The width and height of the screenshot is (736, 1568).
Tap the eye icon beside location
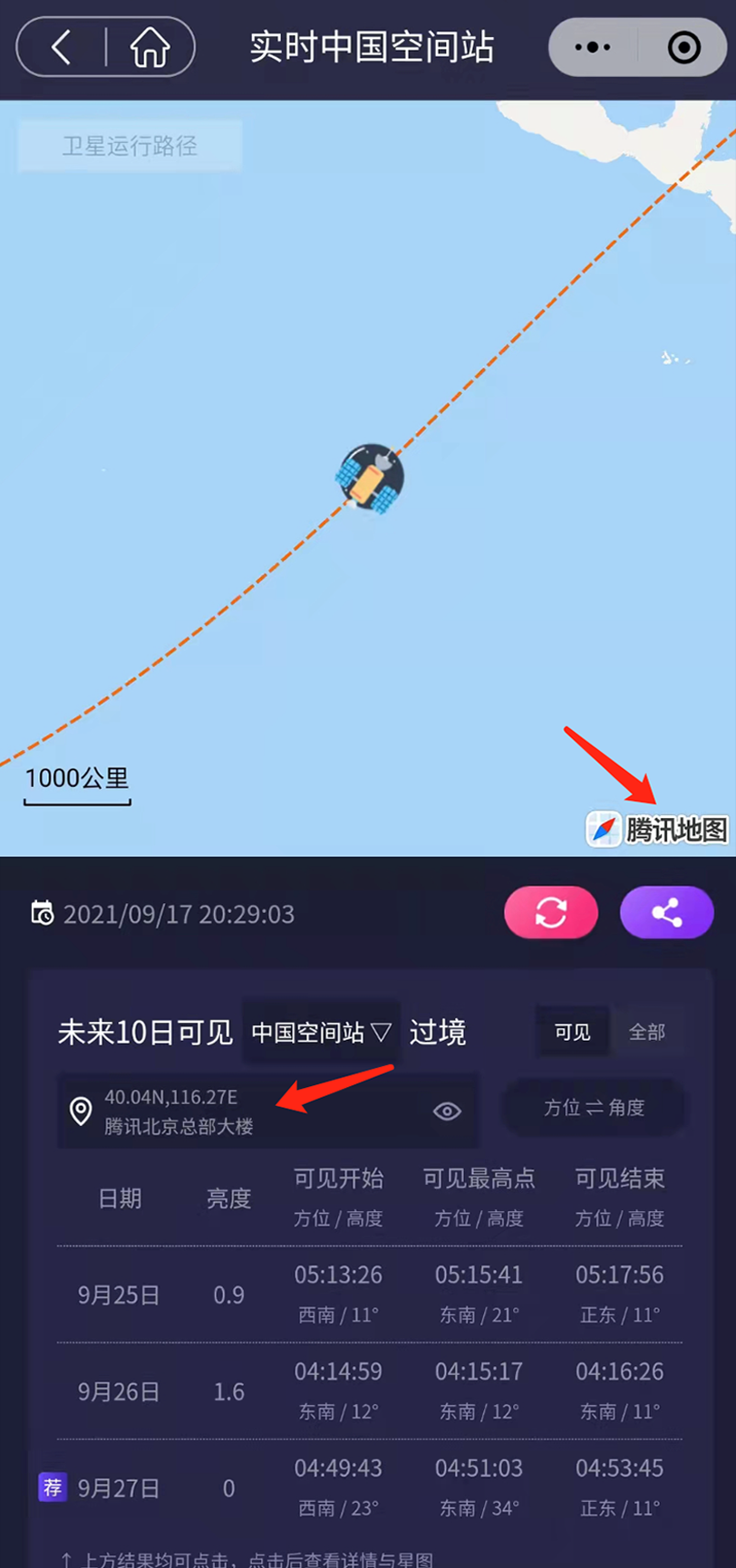[x=447, y=1111]
